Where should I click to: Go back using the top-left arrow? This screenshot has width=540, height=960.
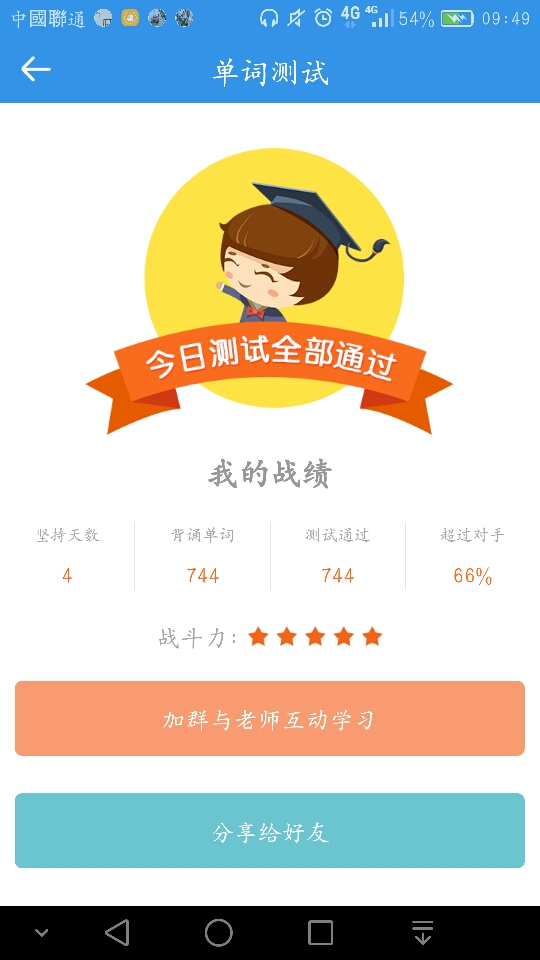click(36, 69)
